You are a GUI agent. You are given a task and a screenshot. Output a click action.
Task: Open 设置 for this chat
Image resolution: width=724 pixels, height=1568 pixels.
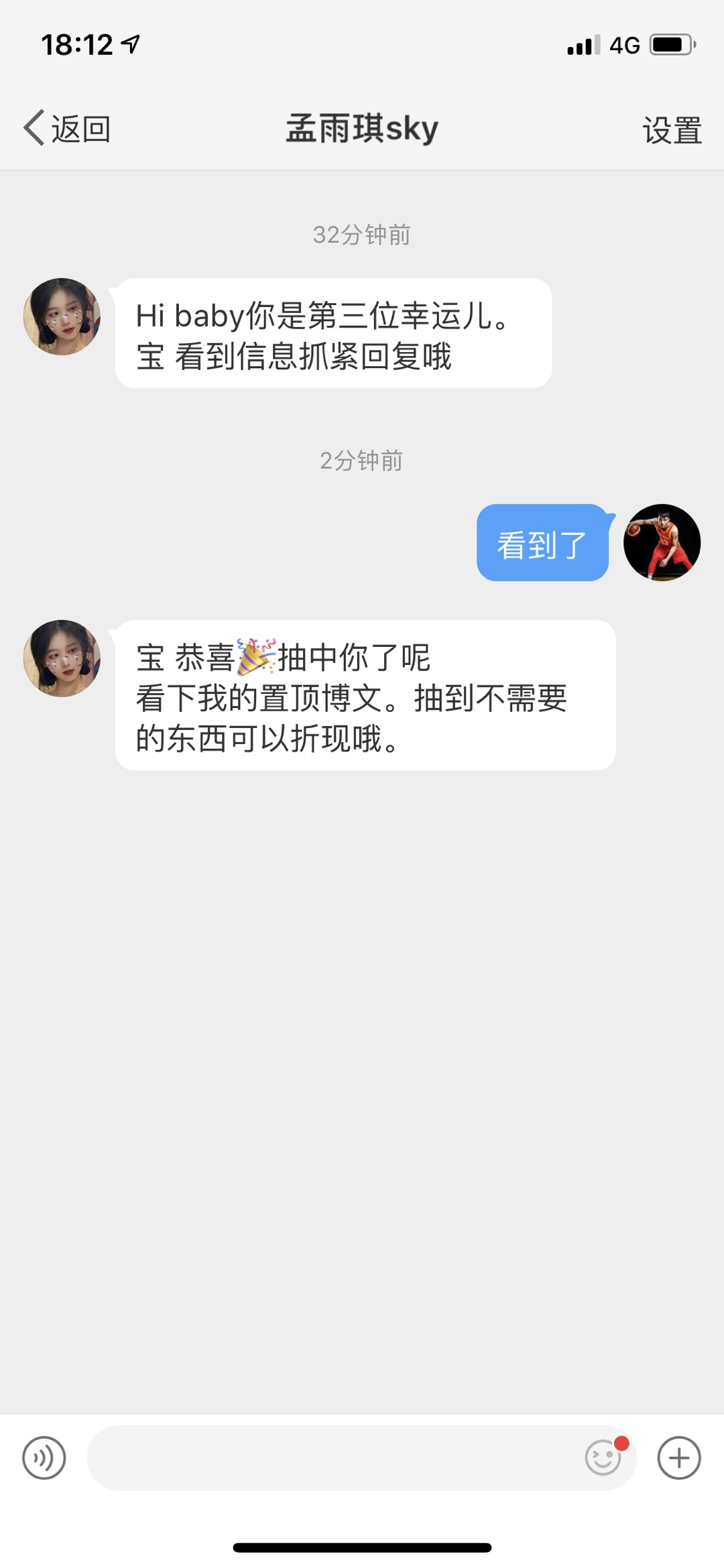click(x=672, y=129)
